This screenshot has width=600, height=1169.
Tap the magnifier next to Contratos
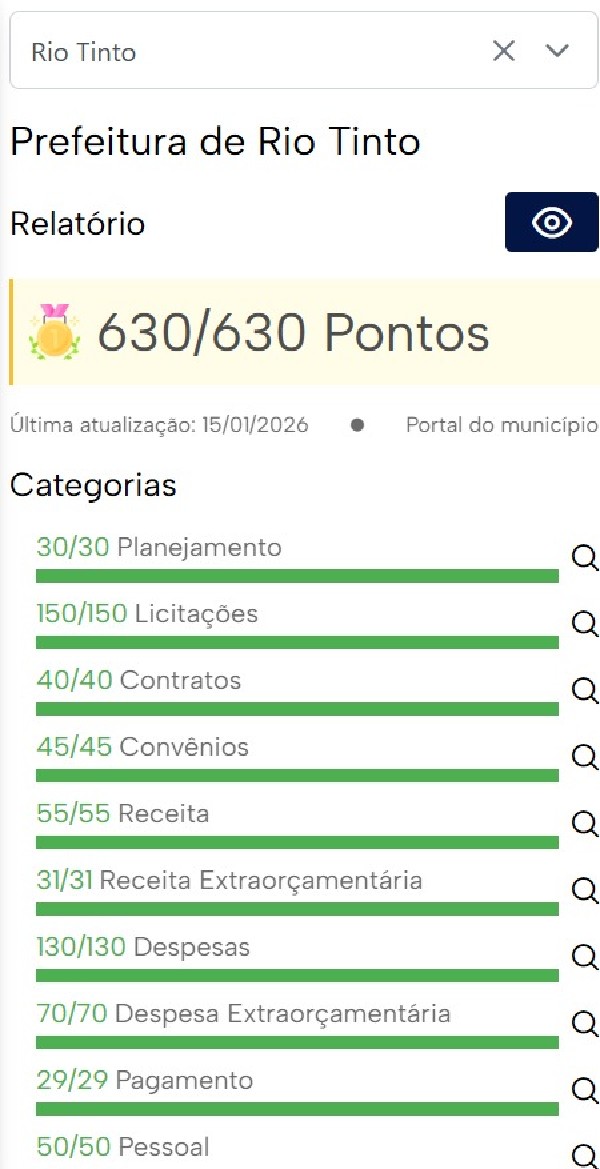point(584,690)
